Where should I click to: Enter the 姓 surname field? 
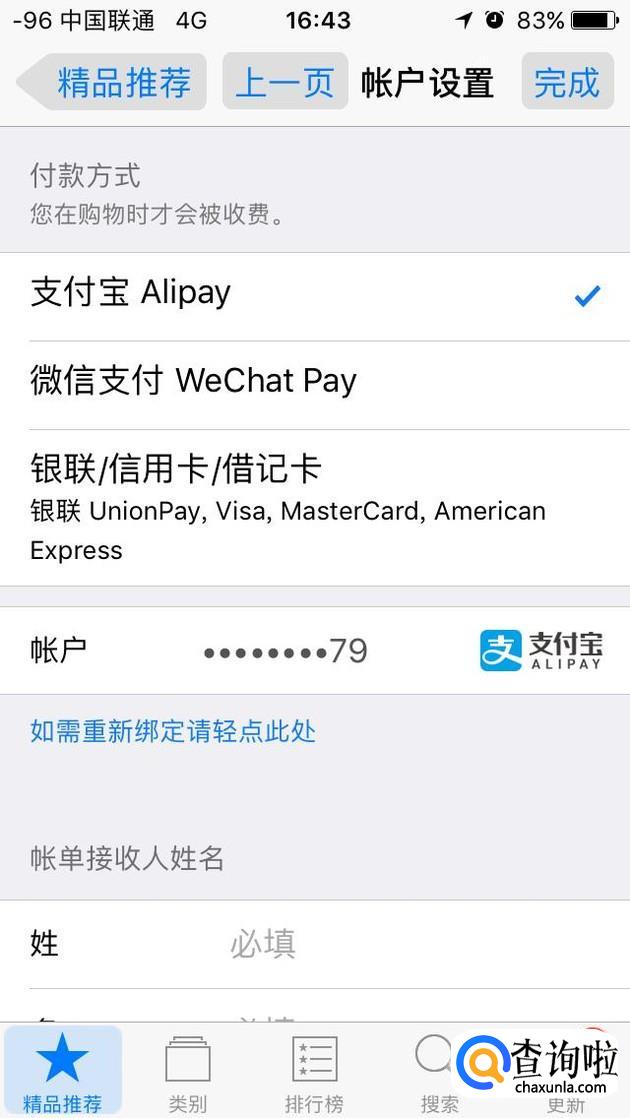pyautogui.click(x=400, y=943)
